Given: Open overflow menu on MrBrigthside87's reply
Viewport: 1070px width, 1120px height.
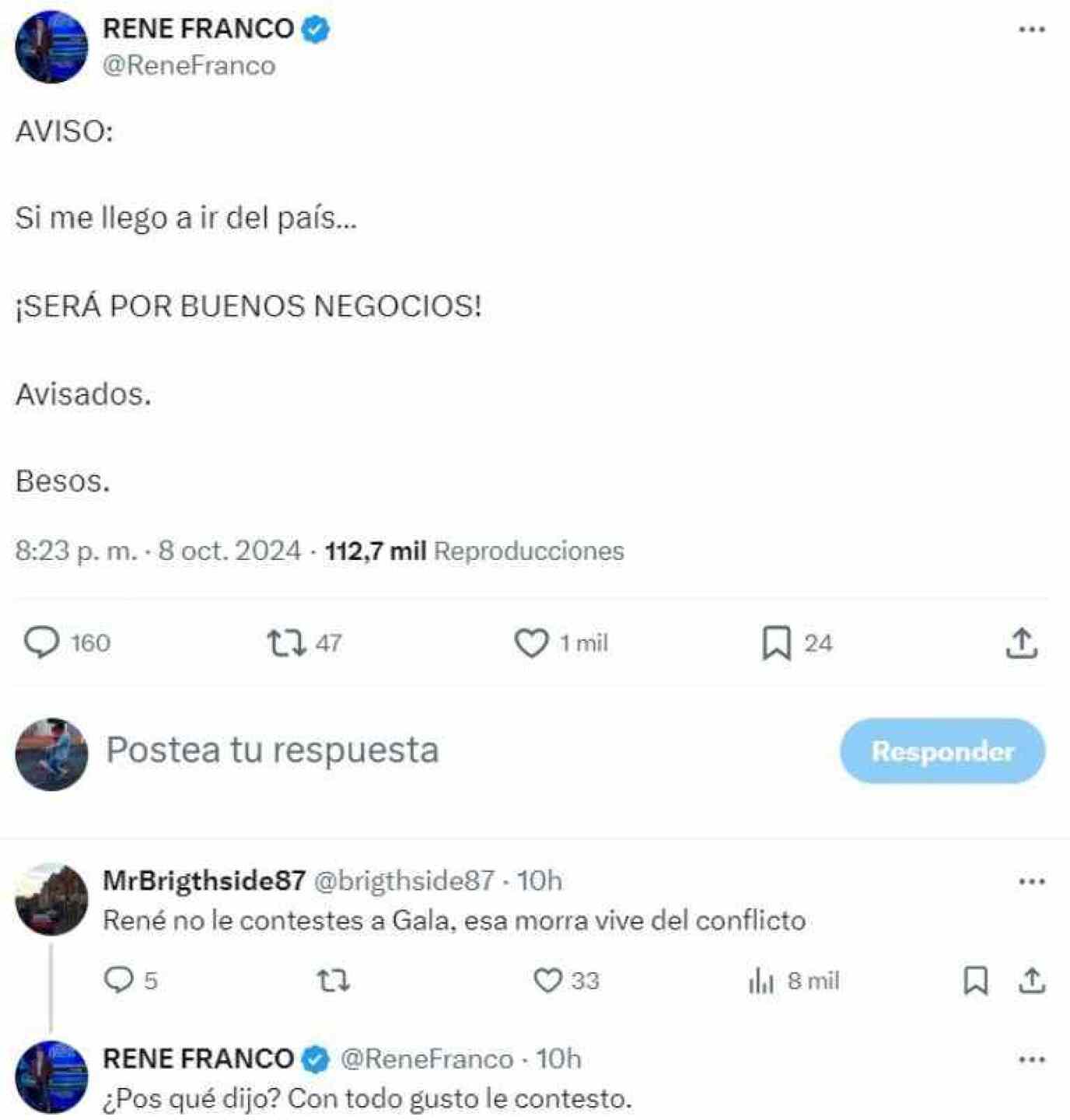Looking at the screenshot, I should tap(1031, 881).
